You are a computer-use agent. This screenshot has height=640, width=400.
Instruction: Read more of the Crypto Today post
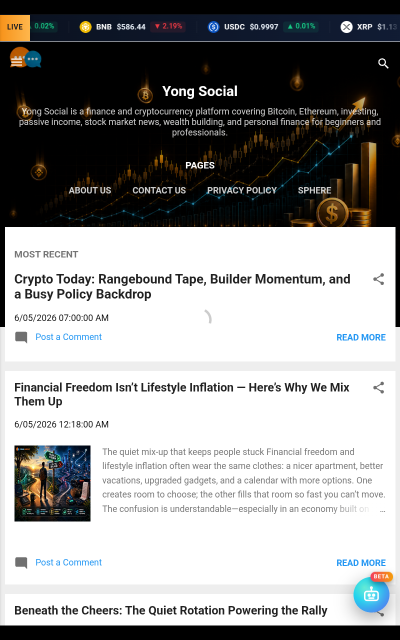[361, 337]
